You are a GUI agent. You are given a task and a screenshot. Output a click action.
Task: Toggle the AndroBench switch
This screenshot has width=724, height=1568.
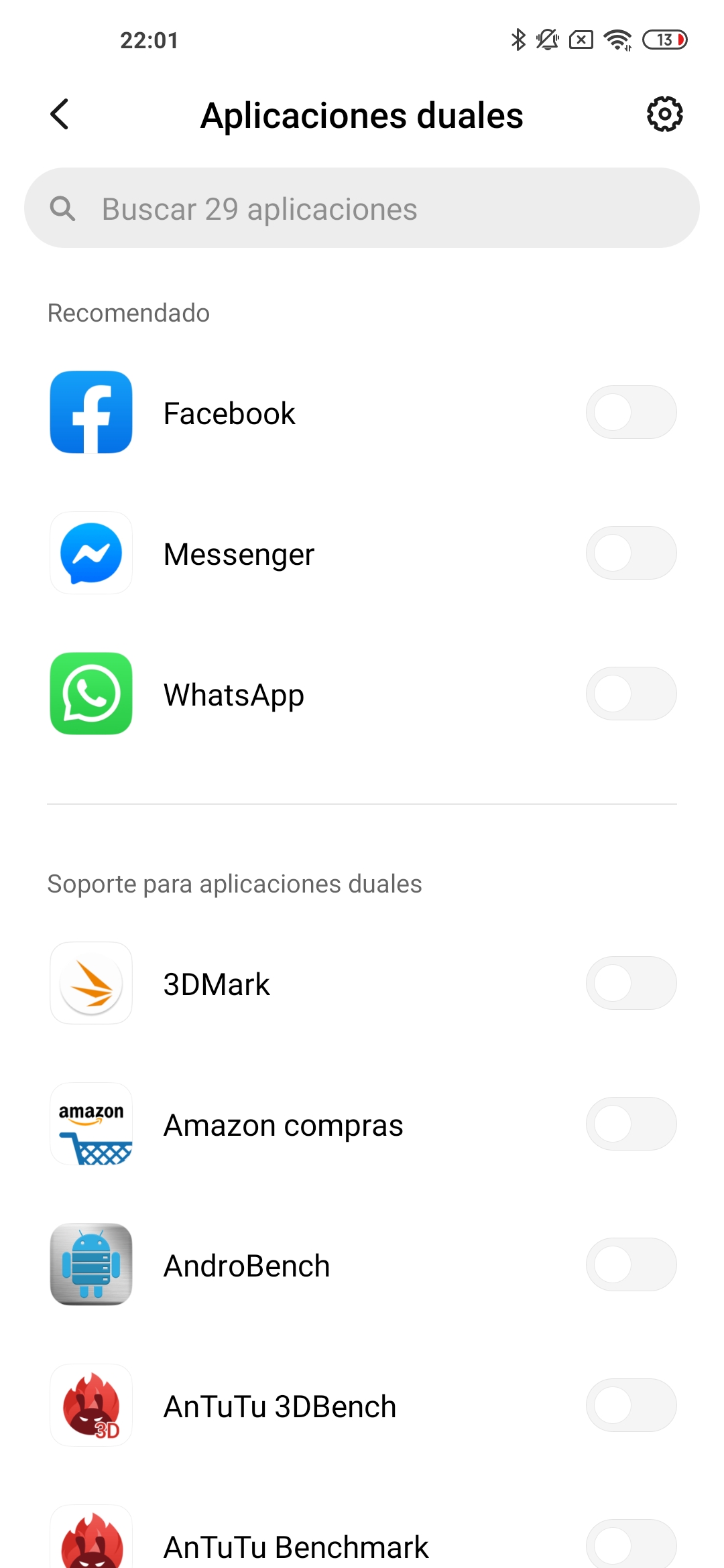click(x=631, y=1264)
